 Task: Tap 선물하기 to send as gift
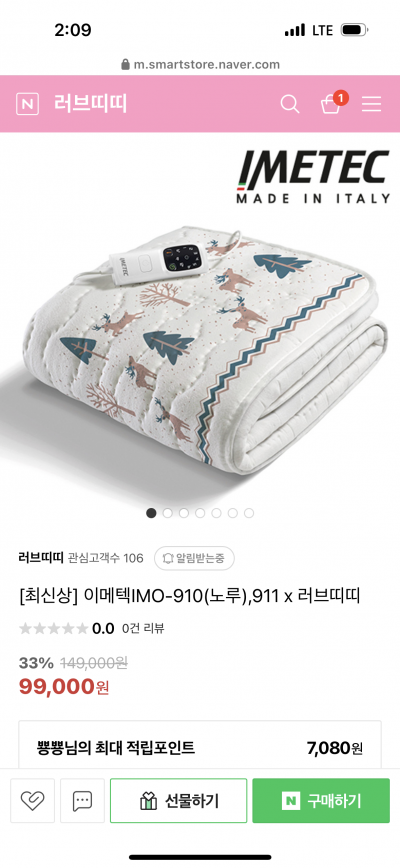click(178, 800)
